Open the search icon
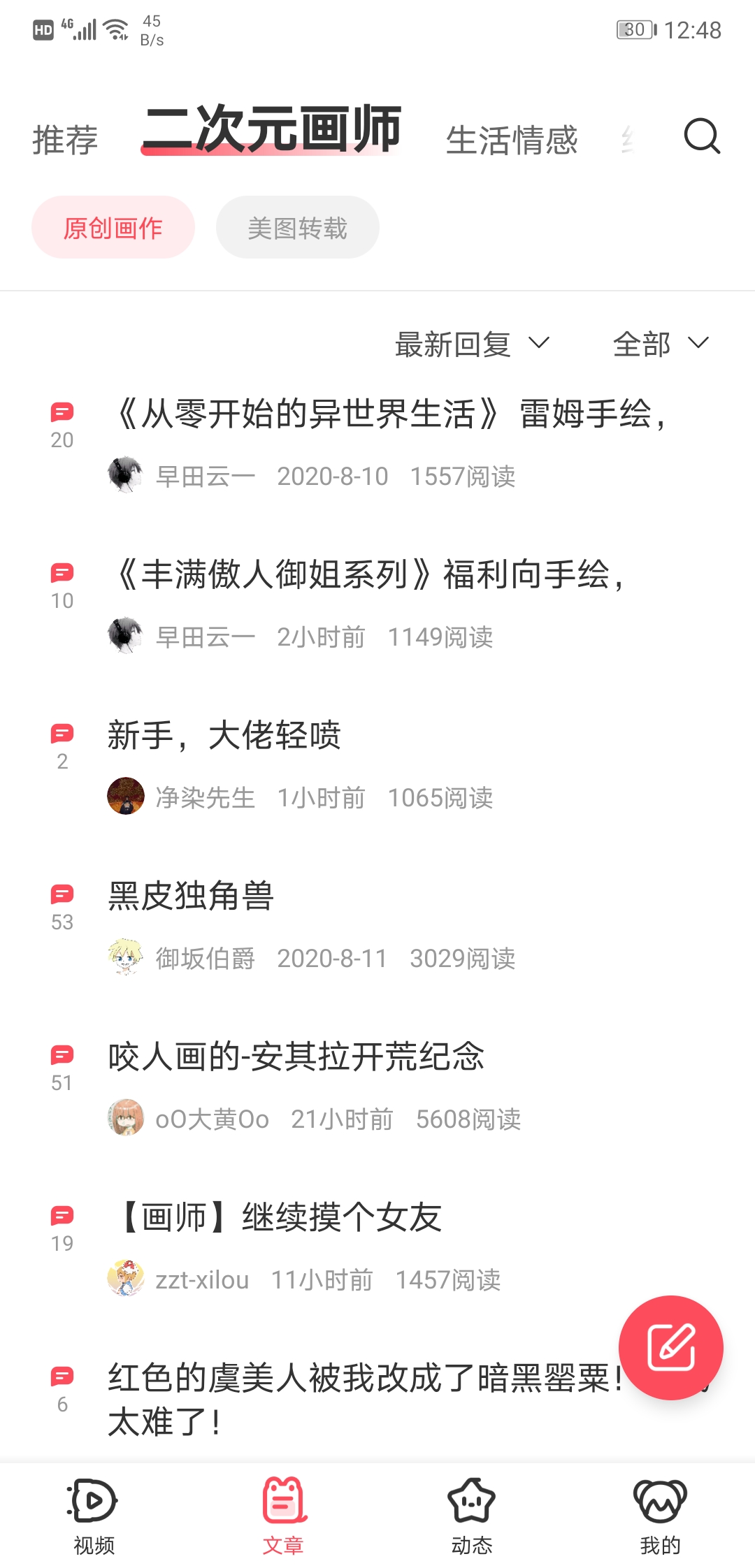This screenshot has width=755, height=1568. pos(702,136)
